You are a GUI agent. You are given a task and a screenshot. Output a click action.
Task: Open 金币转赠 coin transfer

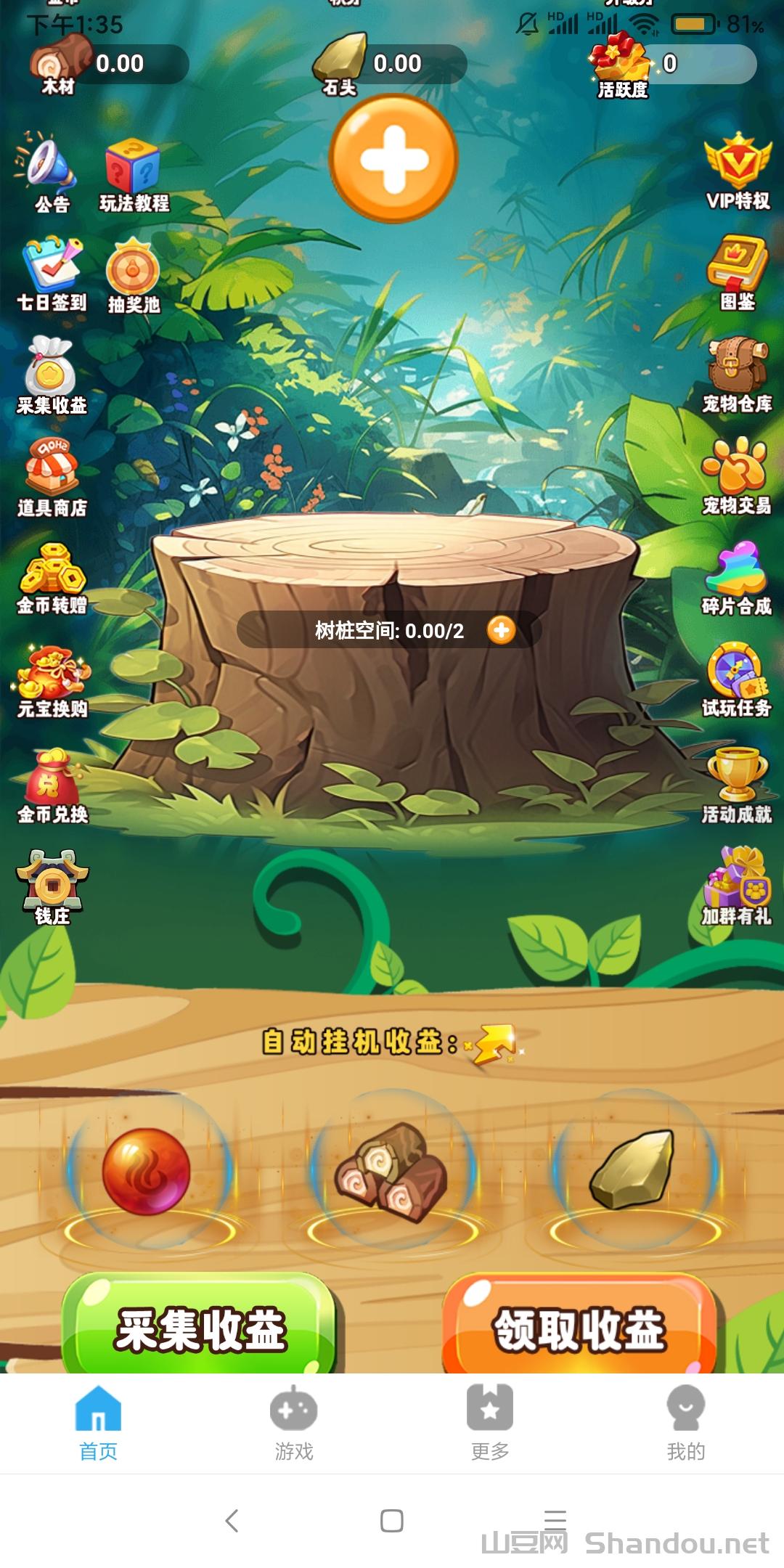52,578
